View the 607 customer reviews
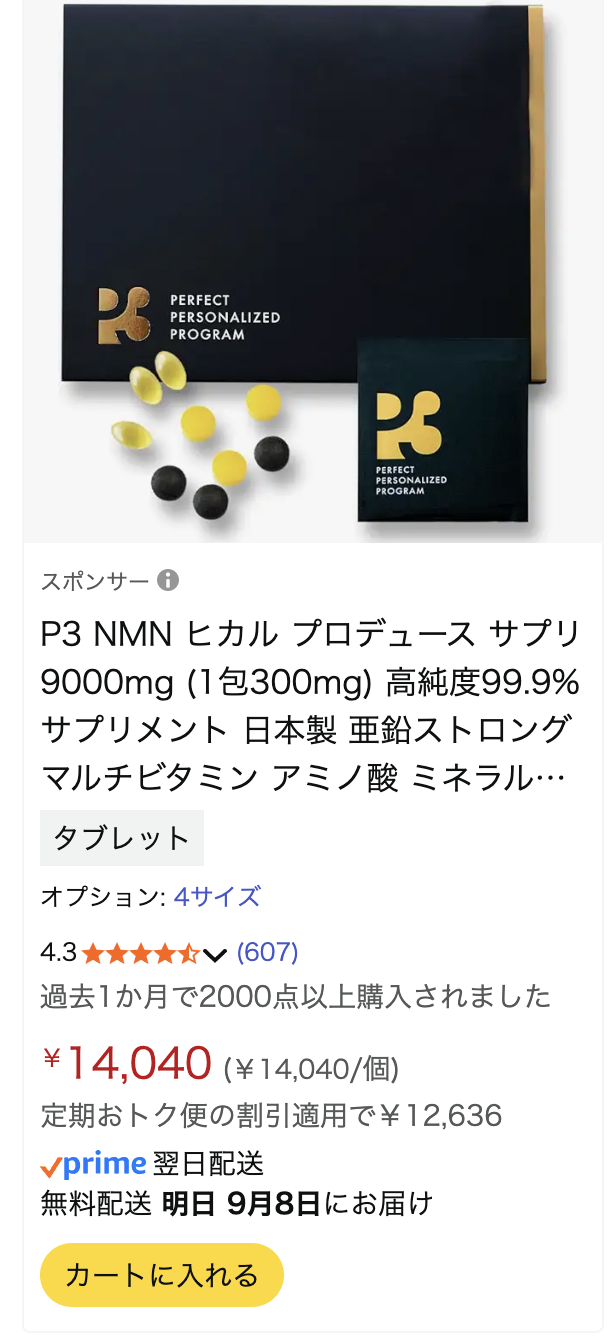This screenshot has width=608, height=1338. 267,953
